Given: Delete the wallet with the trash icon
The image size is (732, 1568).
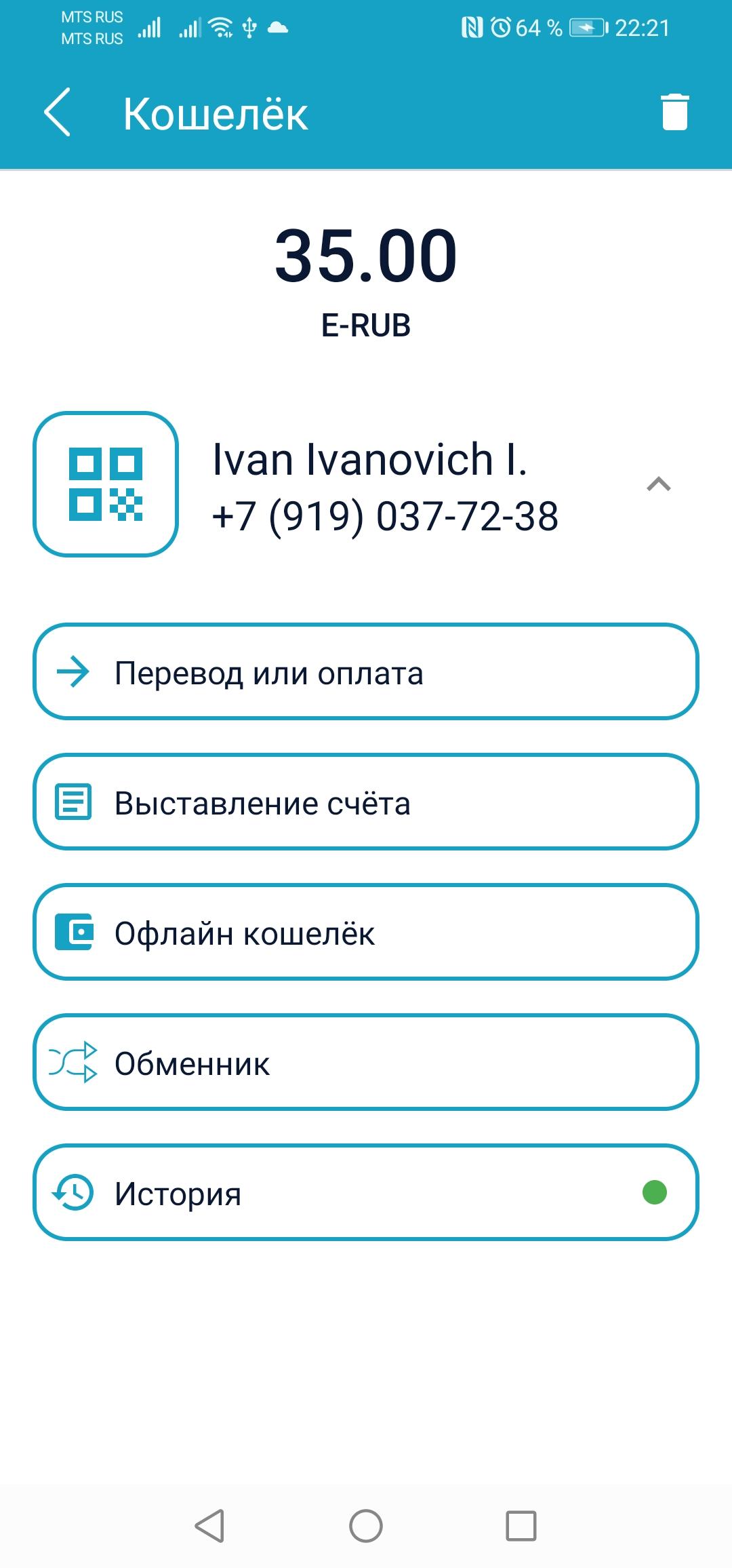Looking at the screenshot, I should 674,113.
